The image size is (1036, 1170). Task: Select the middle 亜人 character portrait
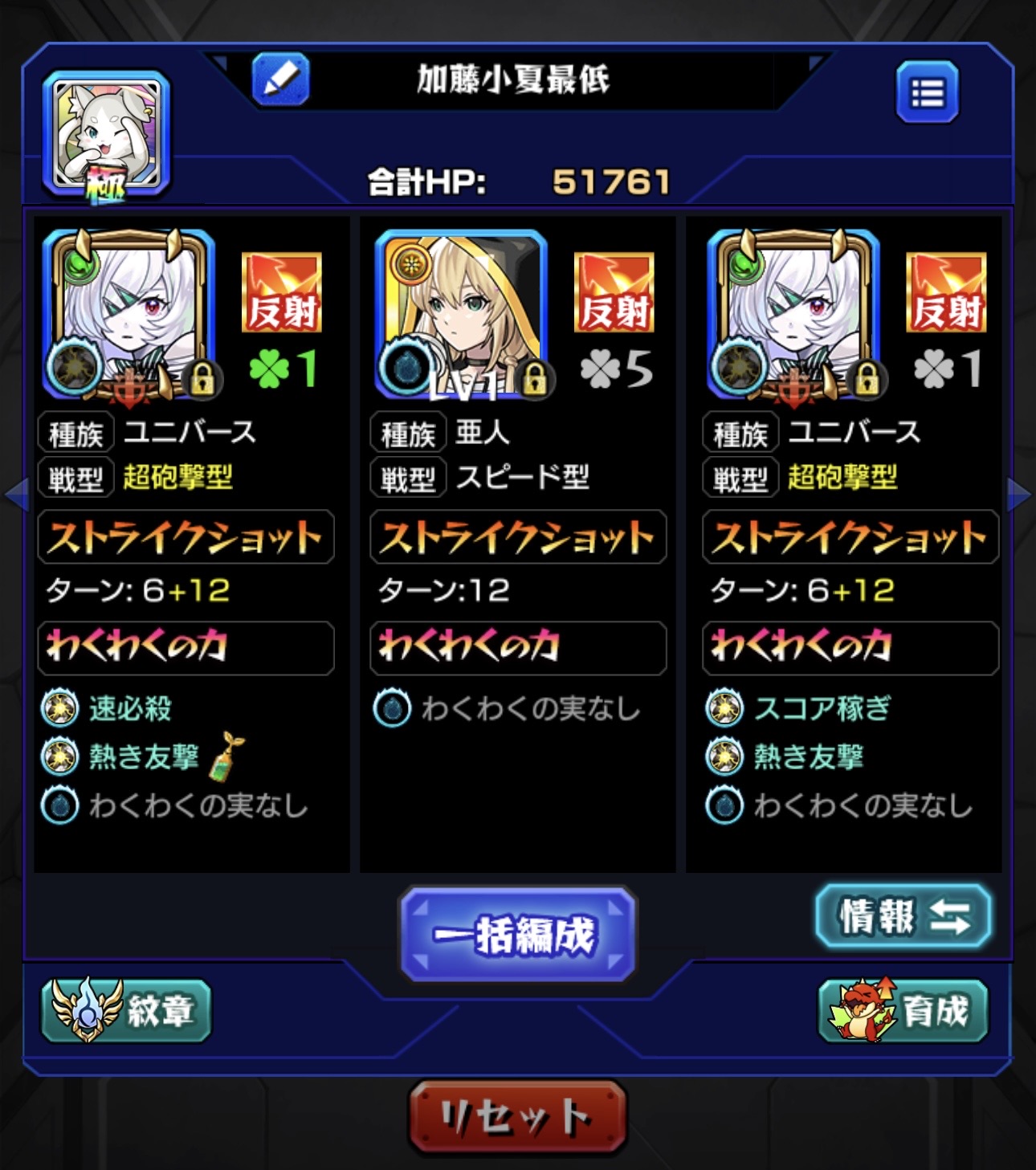462,314
